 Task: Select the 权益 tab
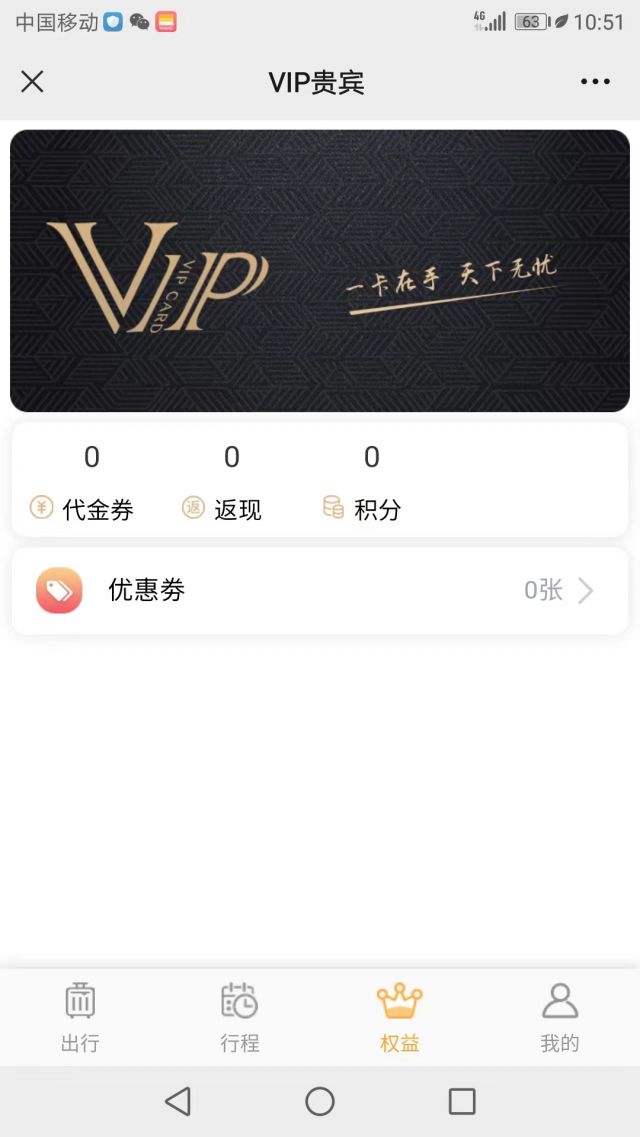pos(400,1017)
